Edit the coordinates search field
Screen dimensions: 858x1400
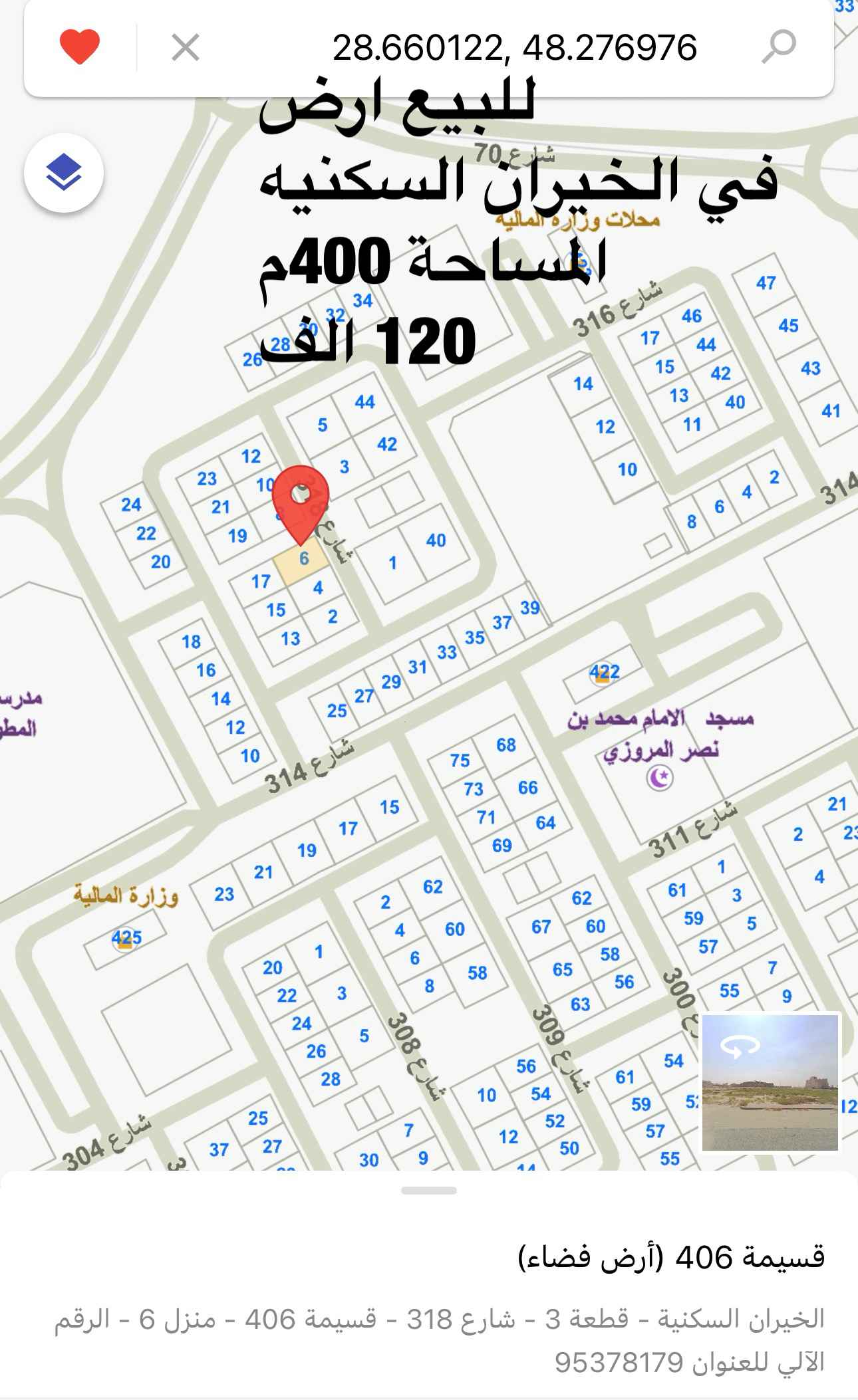pos(513,48)
